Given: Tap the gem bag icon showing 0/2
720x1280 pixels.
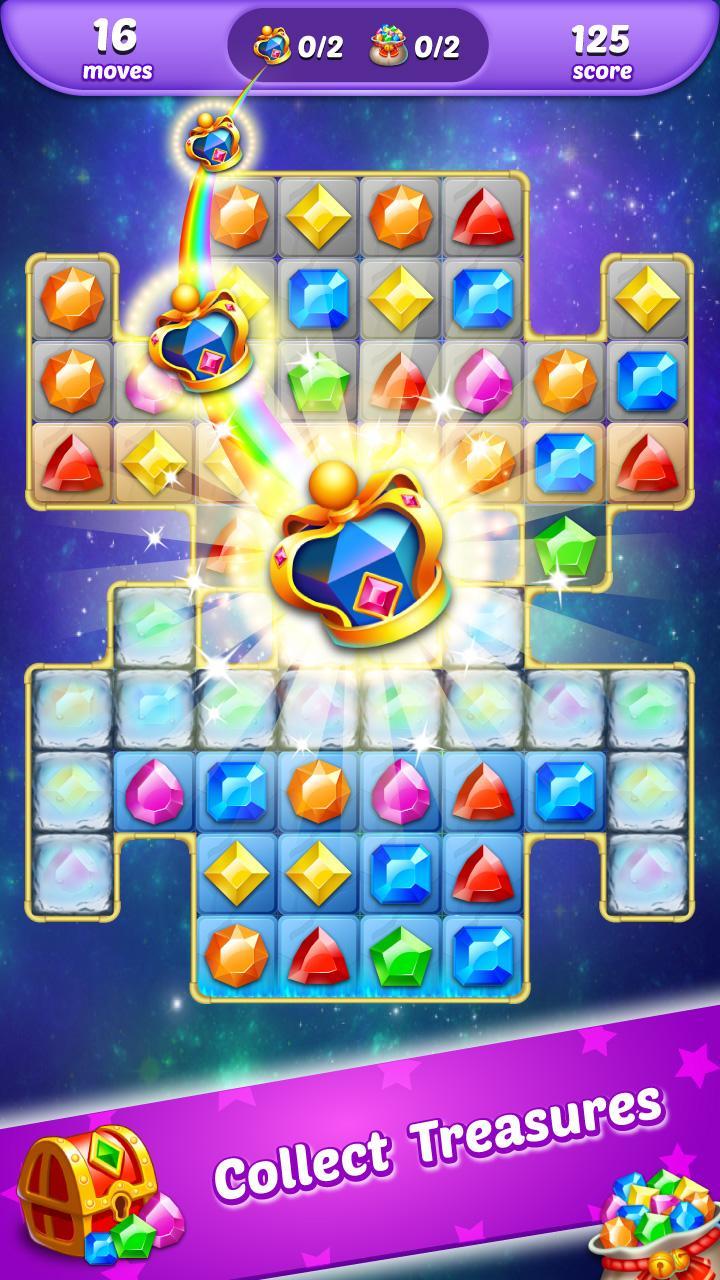Looking at the screenshot, I should (x=385, y=45).
